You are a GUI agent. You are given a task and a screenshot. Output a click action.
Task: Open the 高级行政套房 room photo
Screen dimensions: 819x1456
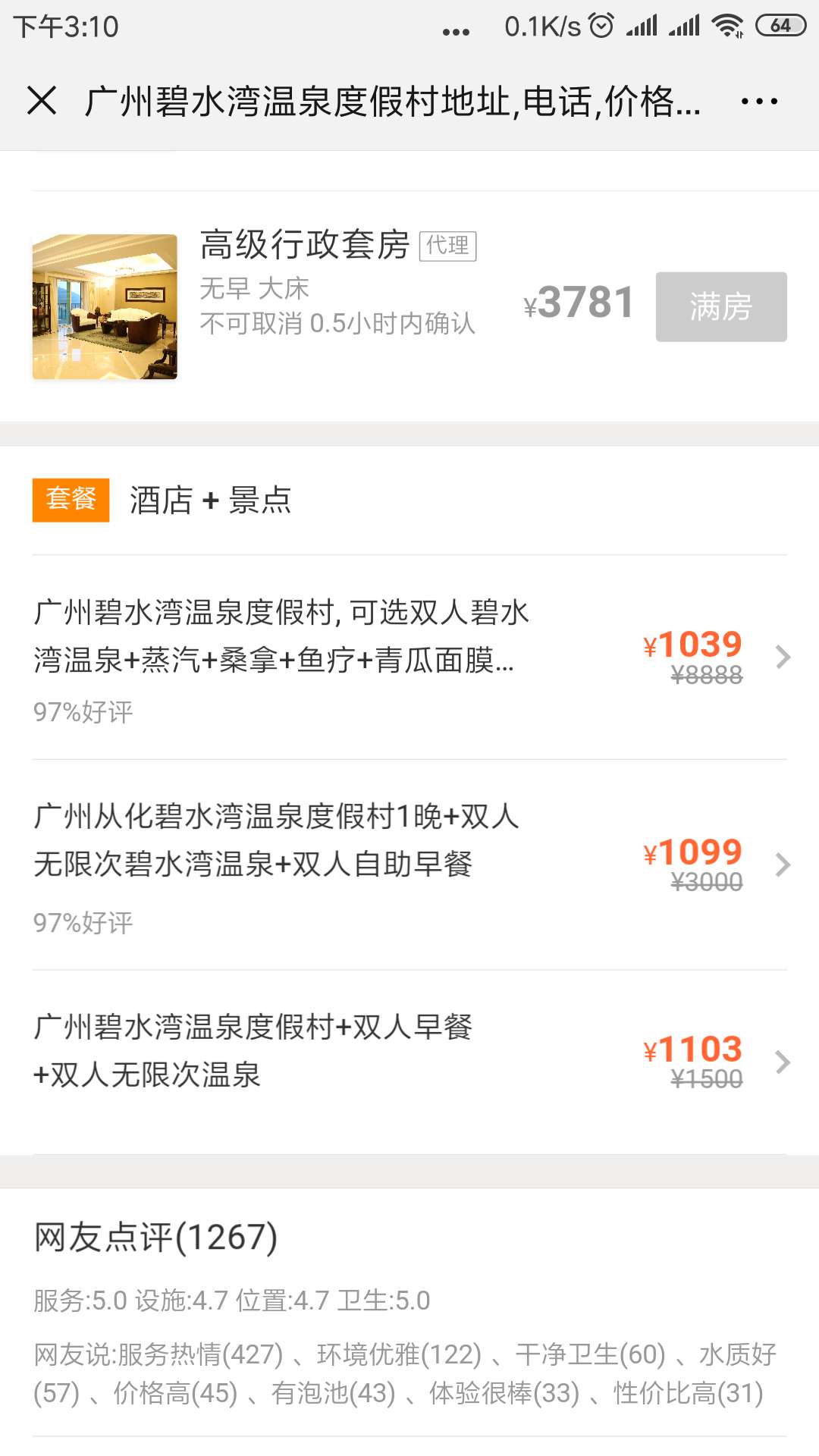click(105, 307)
